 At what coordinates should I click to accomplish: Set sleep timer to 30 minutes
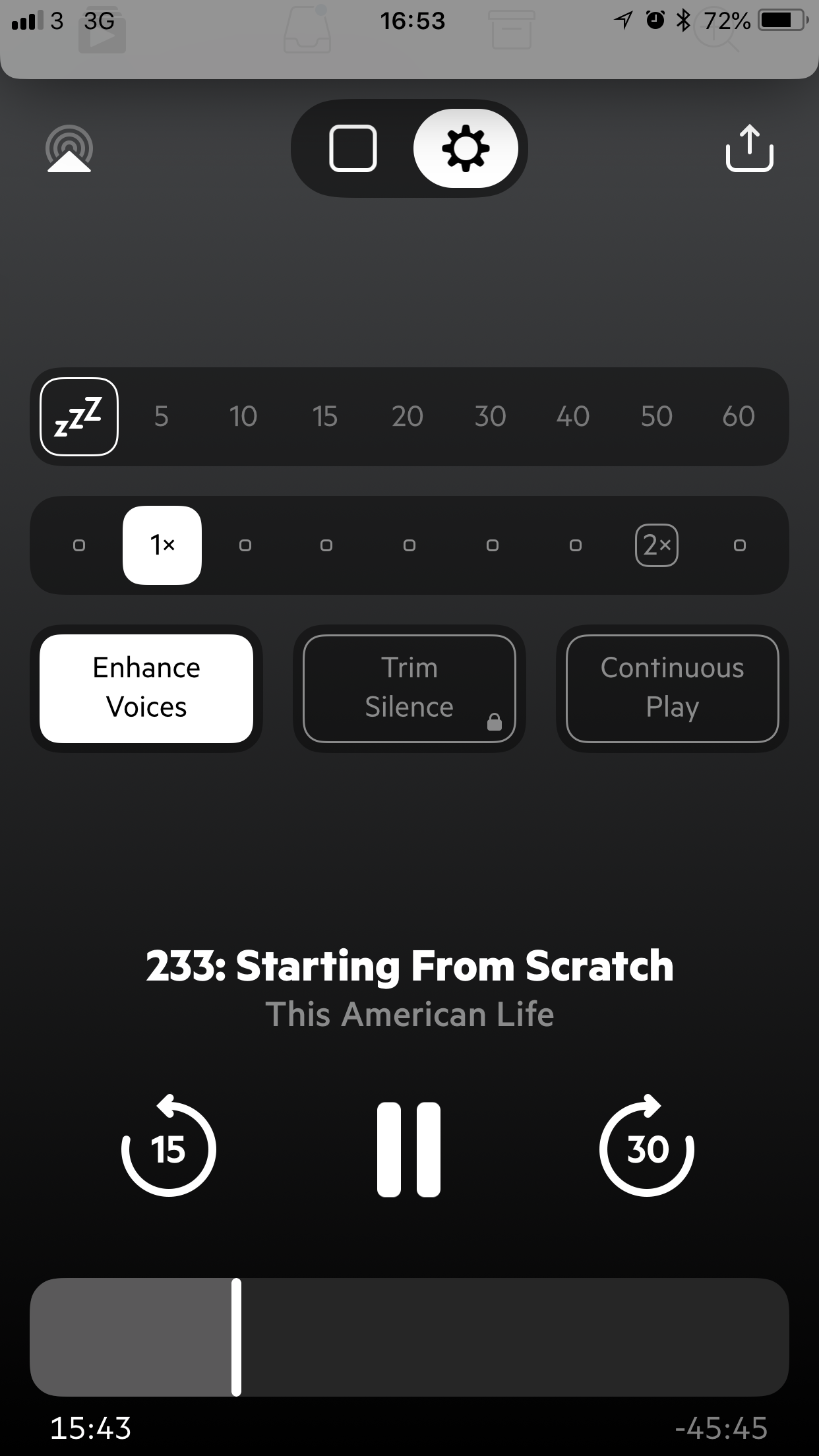coord(490,417)
